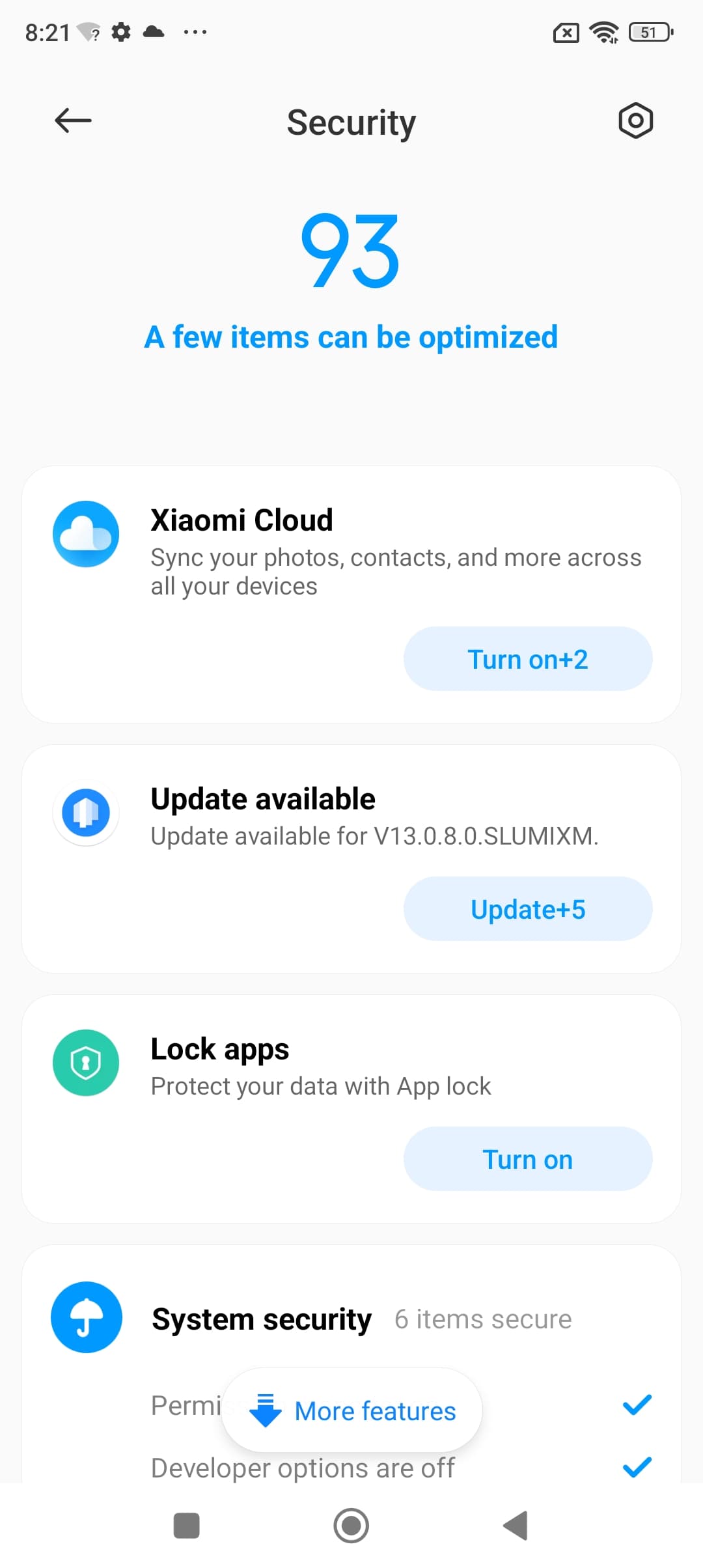The width and height of the screenshot is (703, 1568).
Task: Tap Turn on+2 for Xiaomi Cloud
Action: tap(527, 659)
